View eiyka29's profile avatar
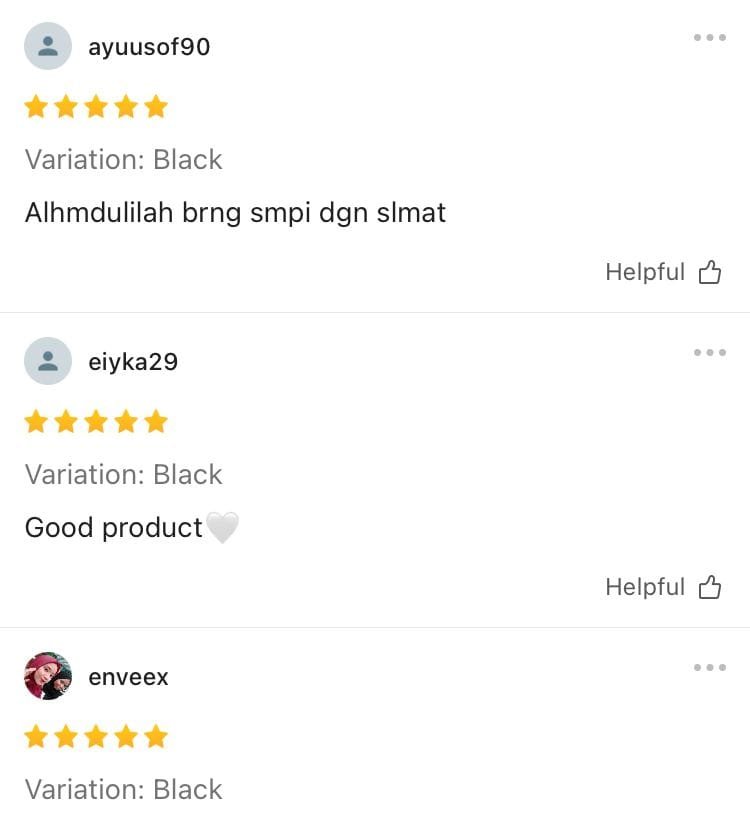Viewport: 750px width, 826px height. 48,361
